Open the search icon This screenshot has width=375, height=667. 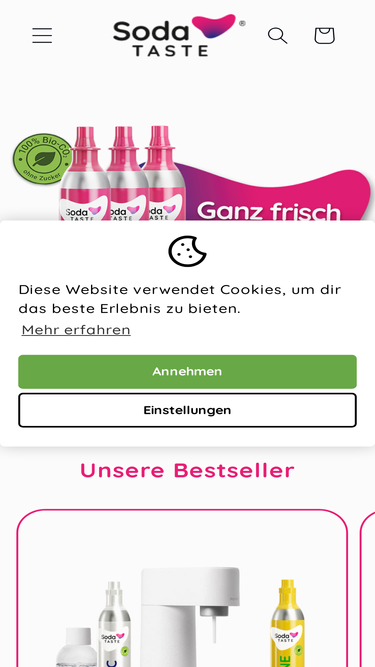pyautogui.click(x=277, y=35)
